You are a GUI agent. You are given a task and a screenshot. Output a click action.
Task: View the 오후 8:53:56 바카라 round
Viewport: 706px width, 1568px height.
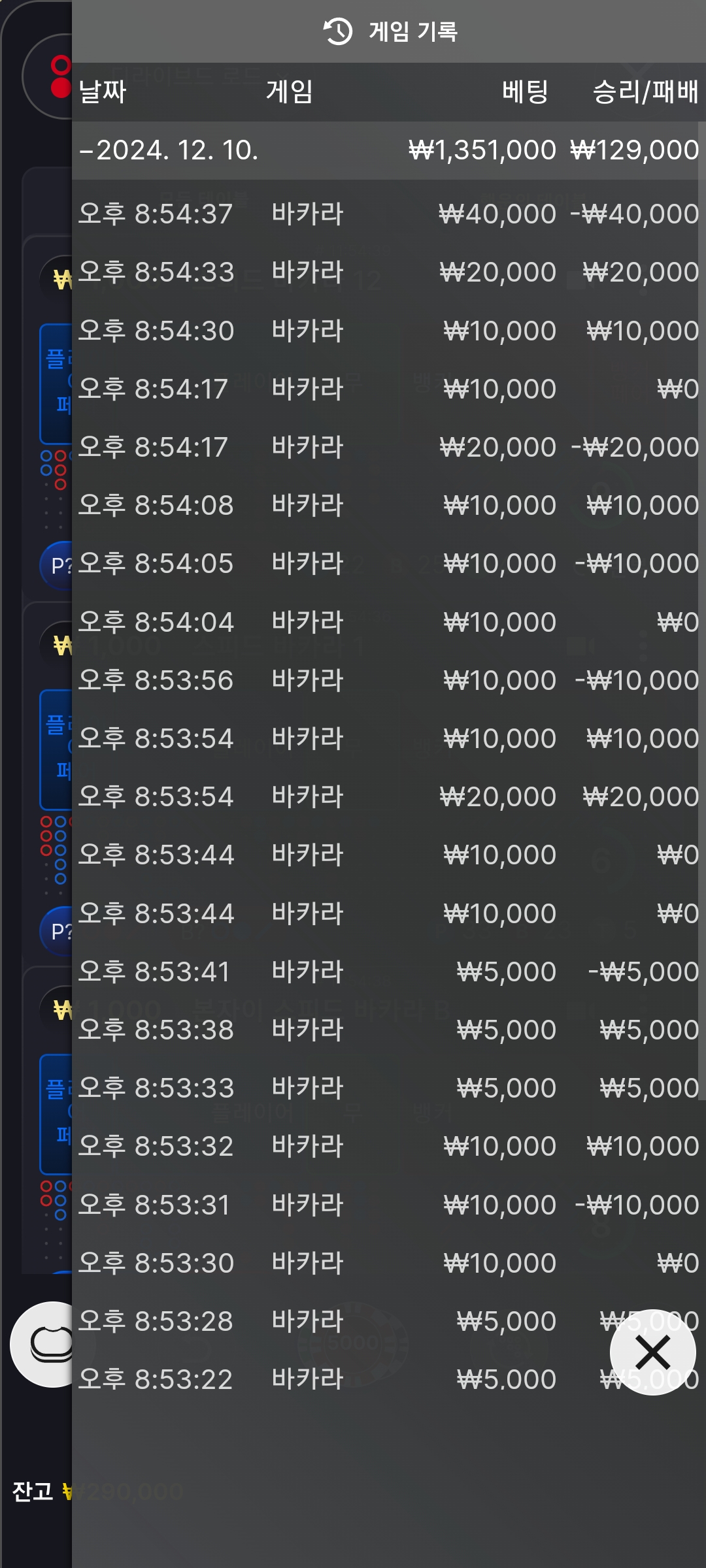(389, 680)
